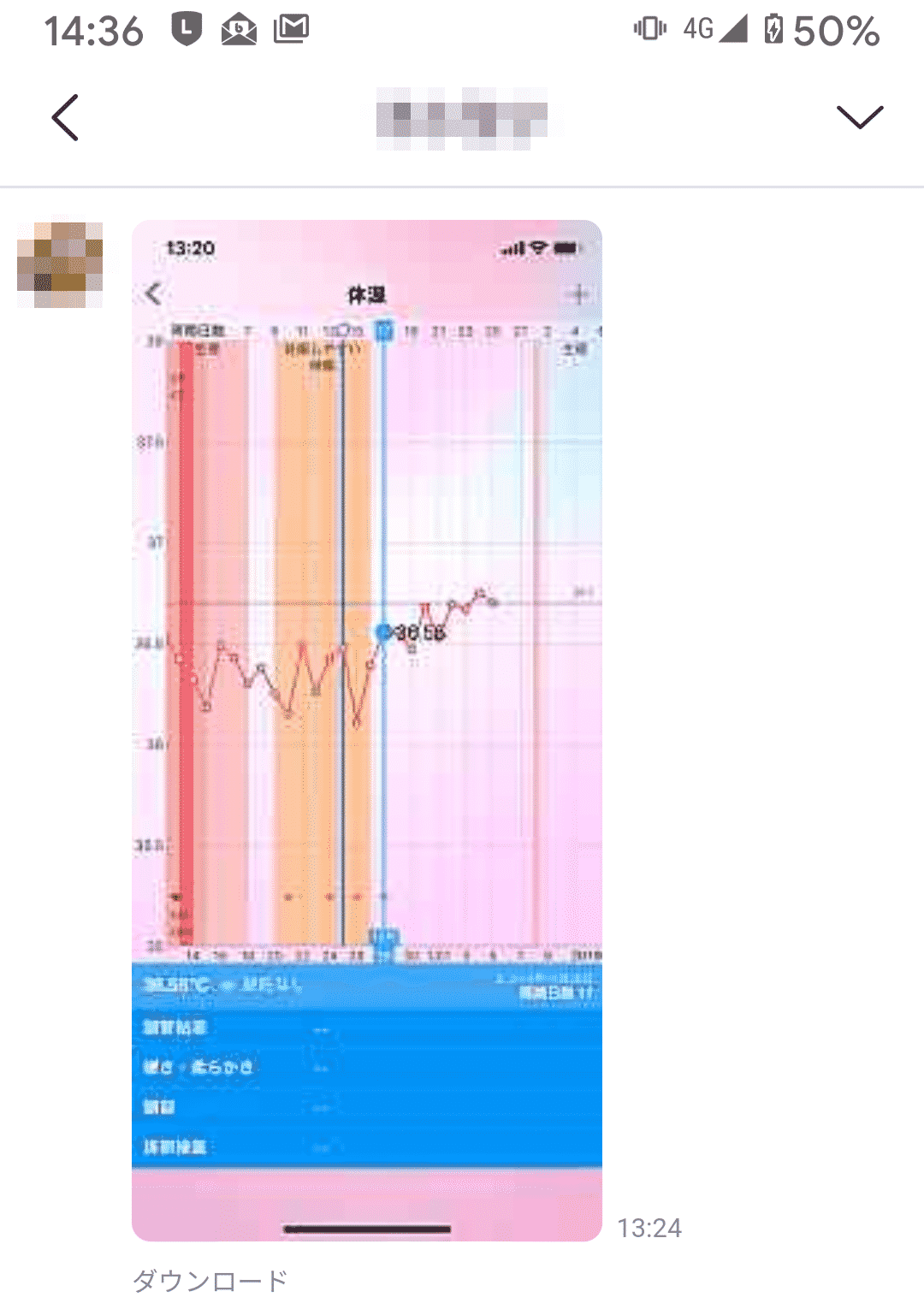
Task: Open the shared temperature chart image
Action: pyautogui.click(x=367, y=731)
